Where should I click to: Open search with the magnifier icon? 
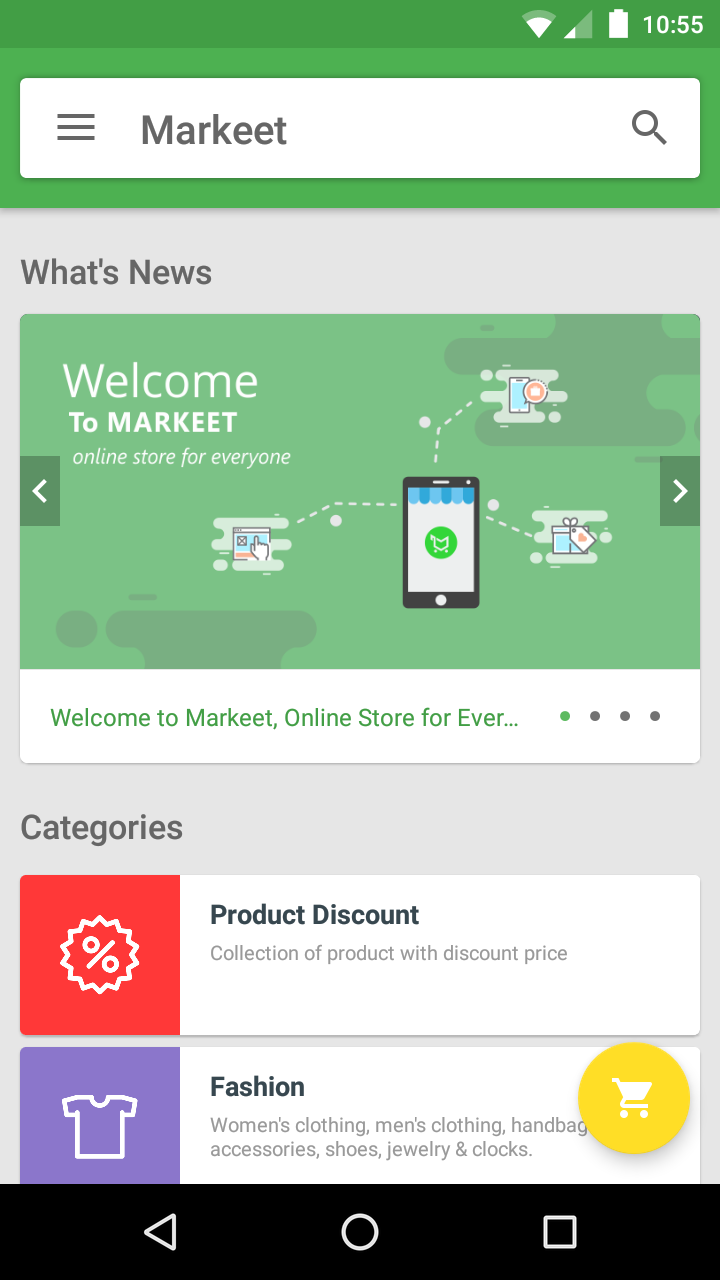click(649, 128)
